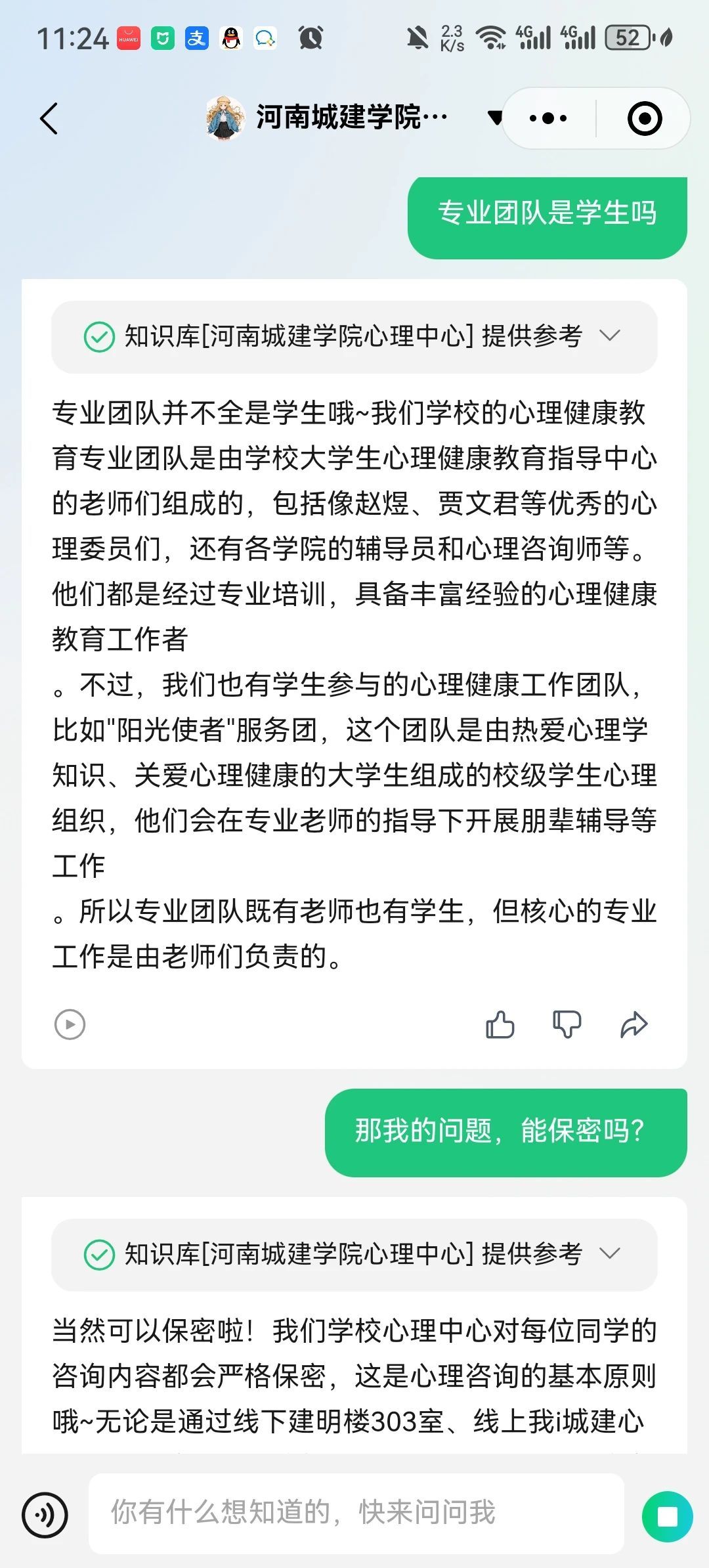Share the 专业团队 answer
709x1568 pixels.
point(634,1024)
